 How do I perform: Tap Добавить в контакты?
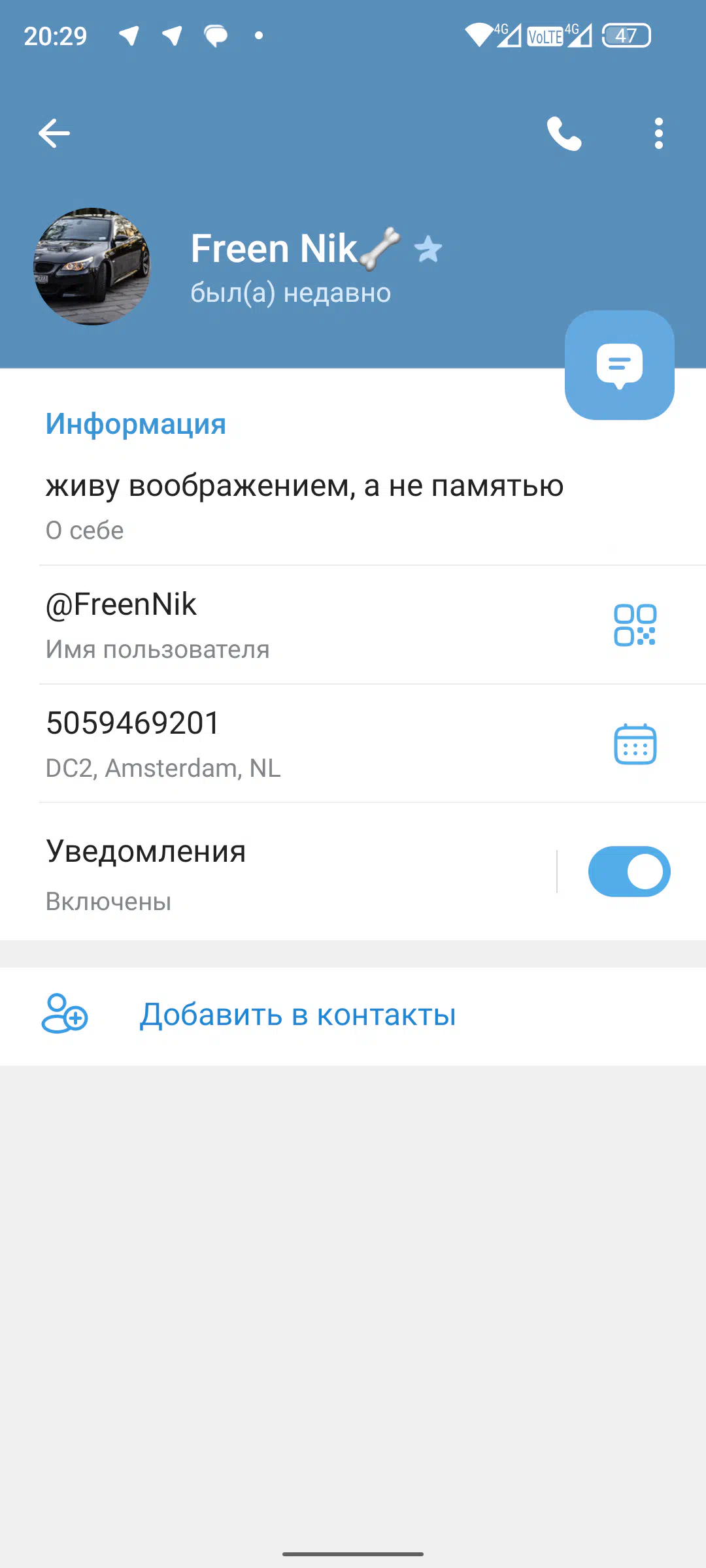(x=353, y=1017)
